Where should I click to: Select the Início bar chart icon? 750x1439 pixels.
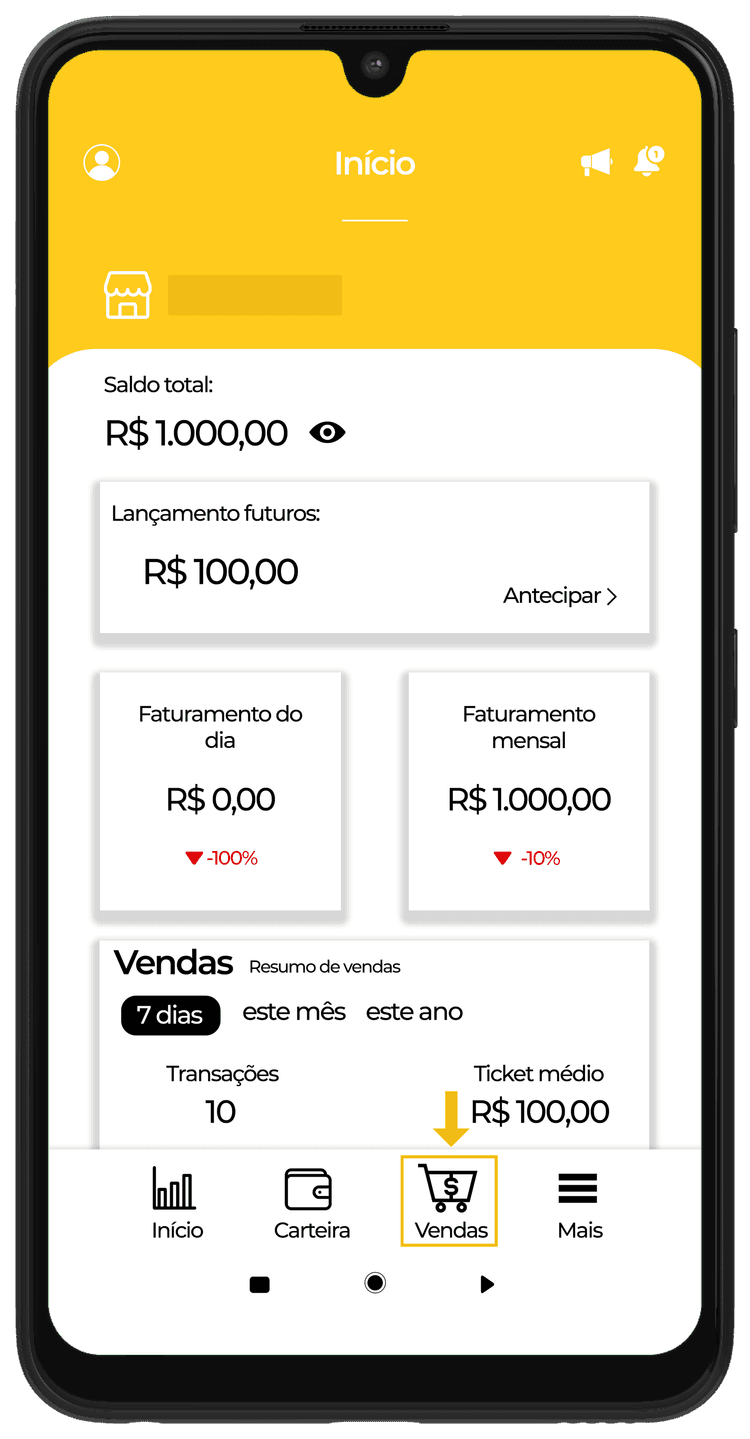(175, 1190)
